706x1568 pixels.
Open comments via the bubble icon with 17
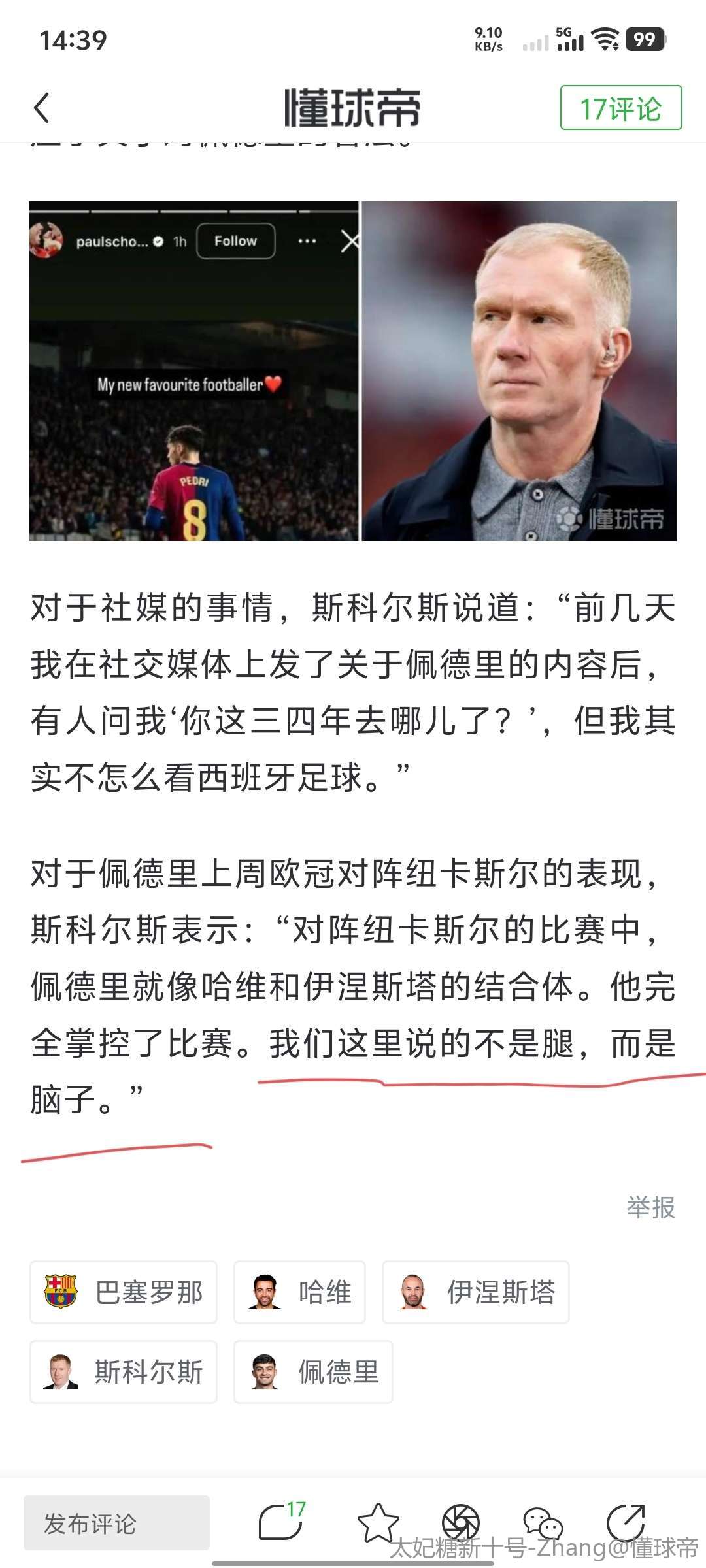[281, 1522]
